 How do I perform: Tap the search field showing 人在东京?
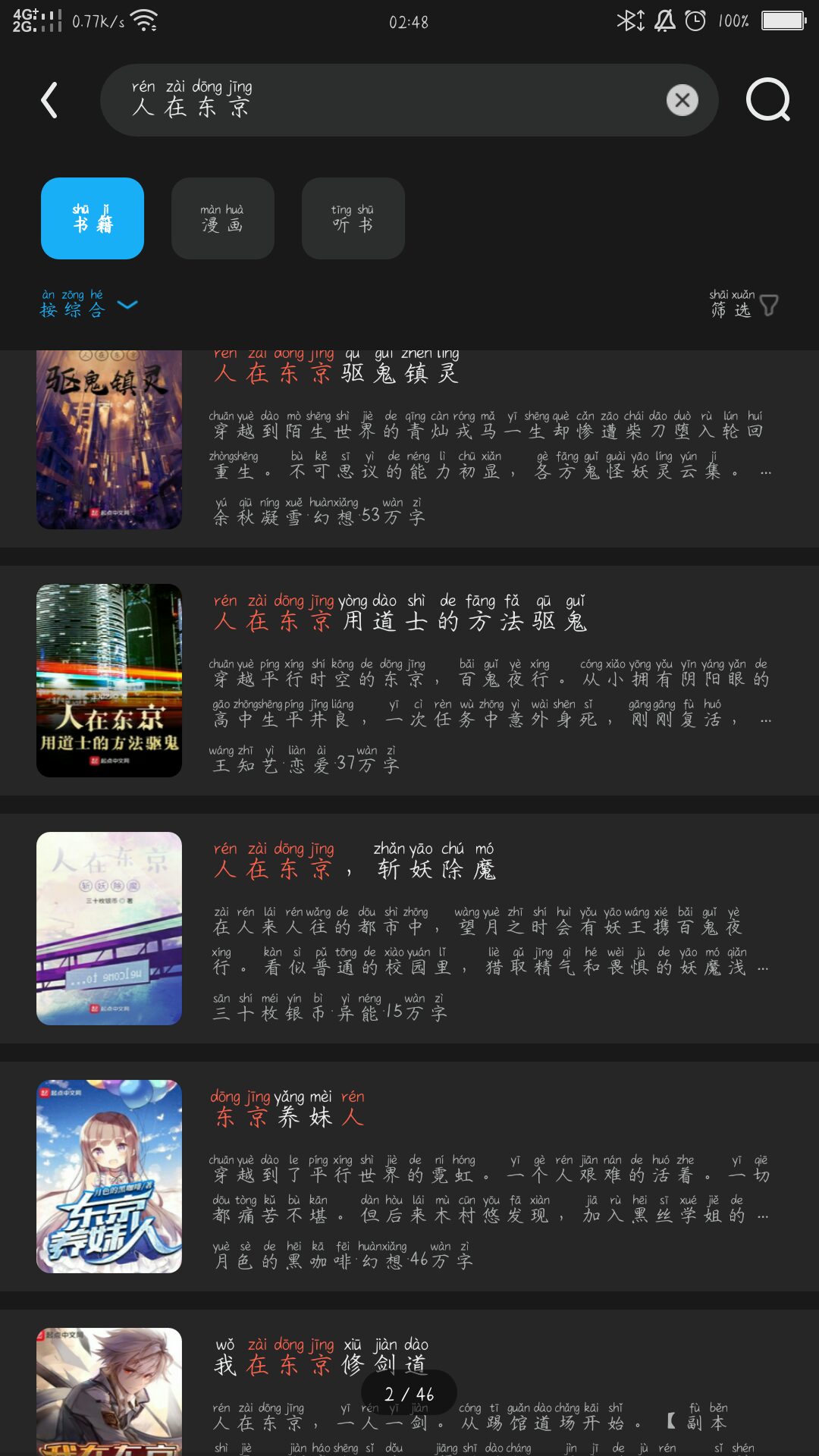(379, 100)
